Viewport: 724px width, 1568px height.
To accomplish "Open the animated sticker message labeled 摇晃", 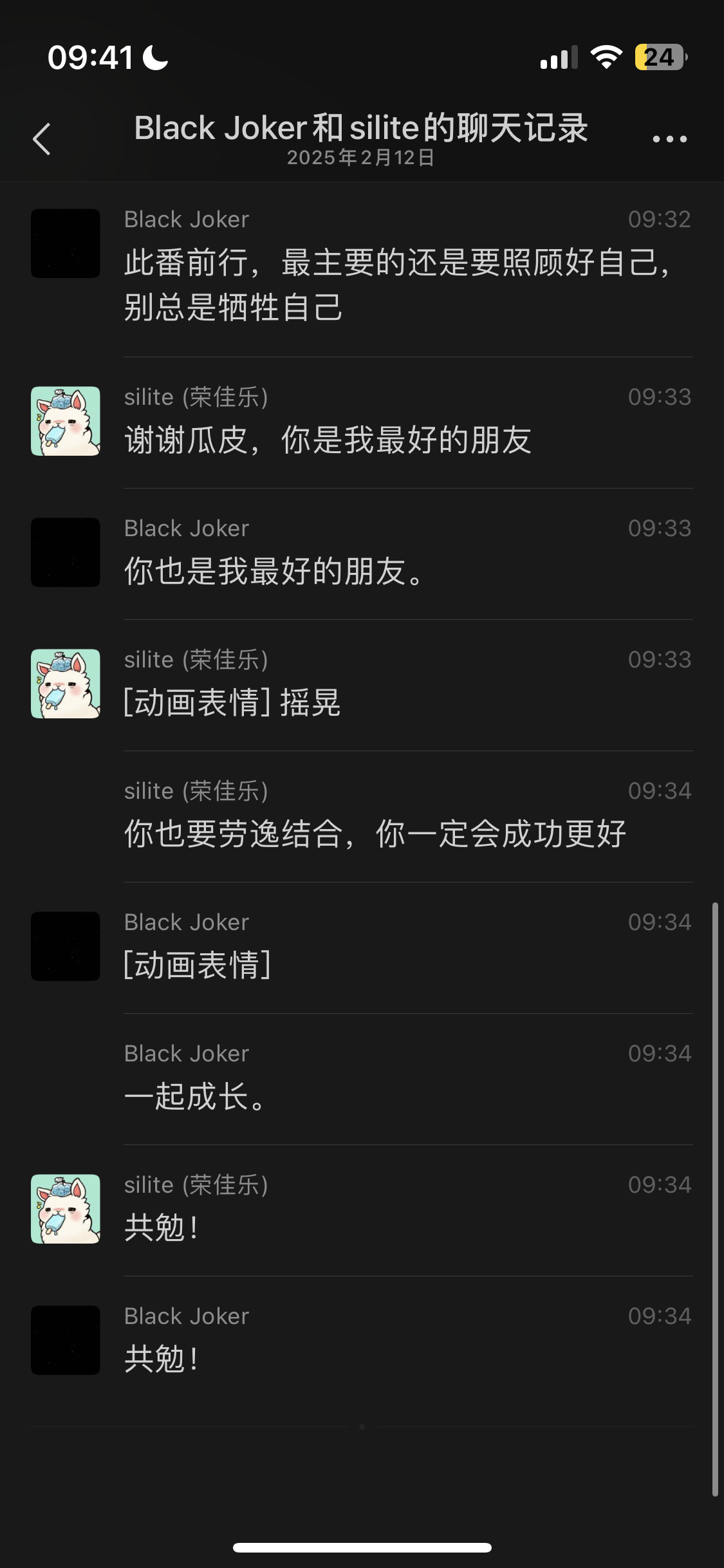I will click(x=232, y=702).
